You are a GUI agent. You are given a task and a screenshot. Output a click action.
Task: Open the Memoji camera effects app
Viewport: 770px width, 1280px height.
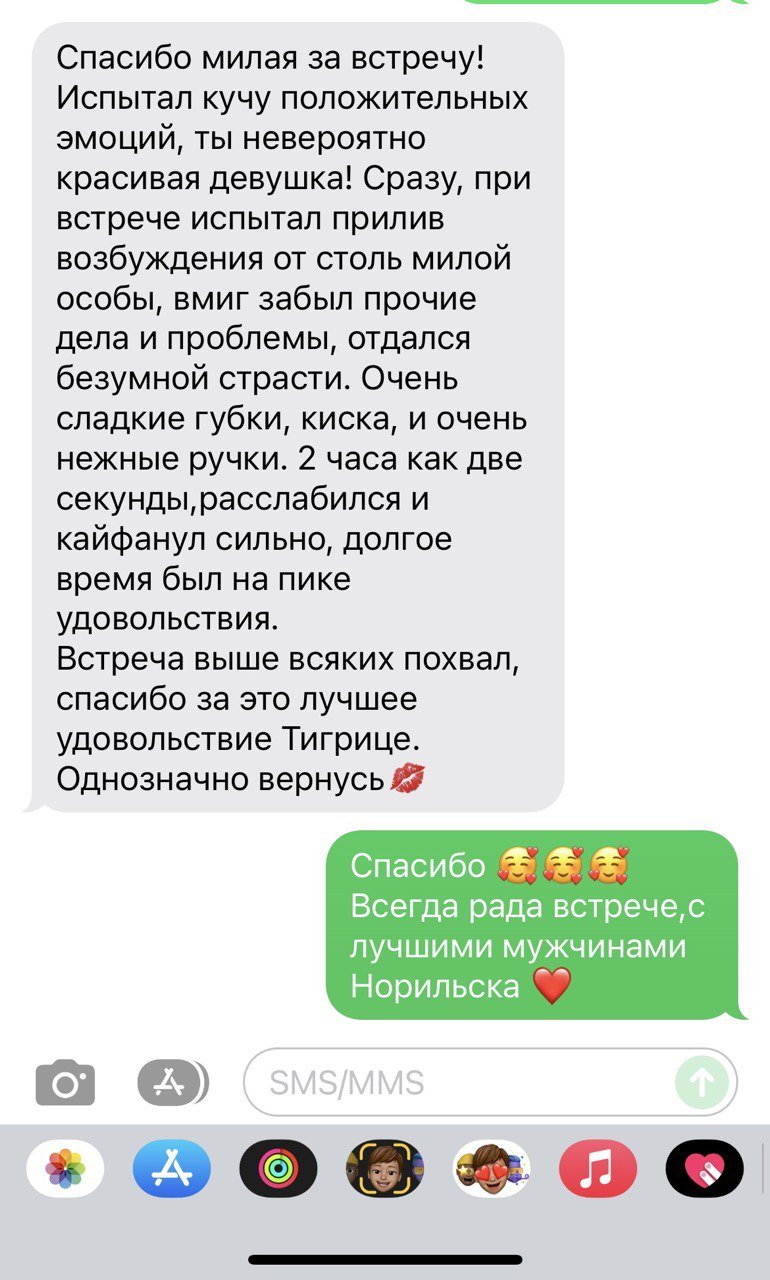click(385, 1168)
